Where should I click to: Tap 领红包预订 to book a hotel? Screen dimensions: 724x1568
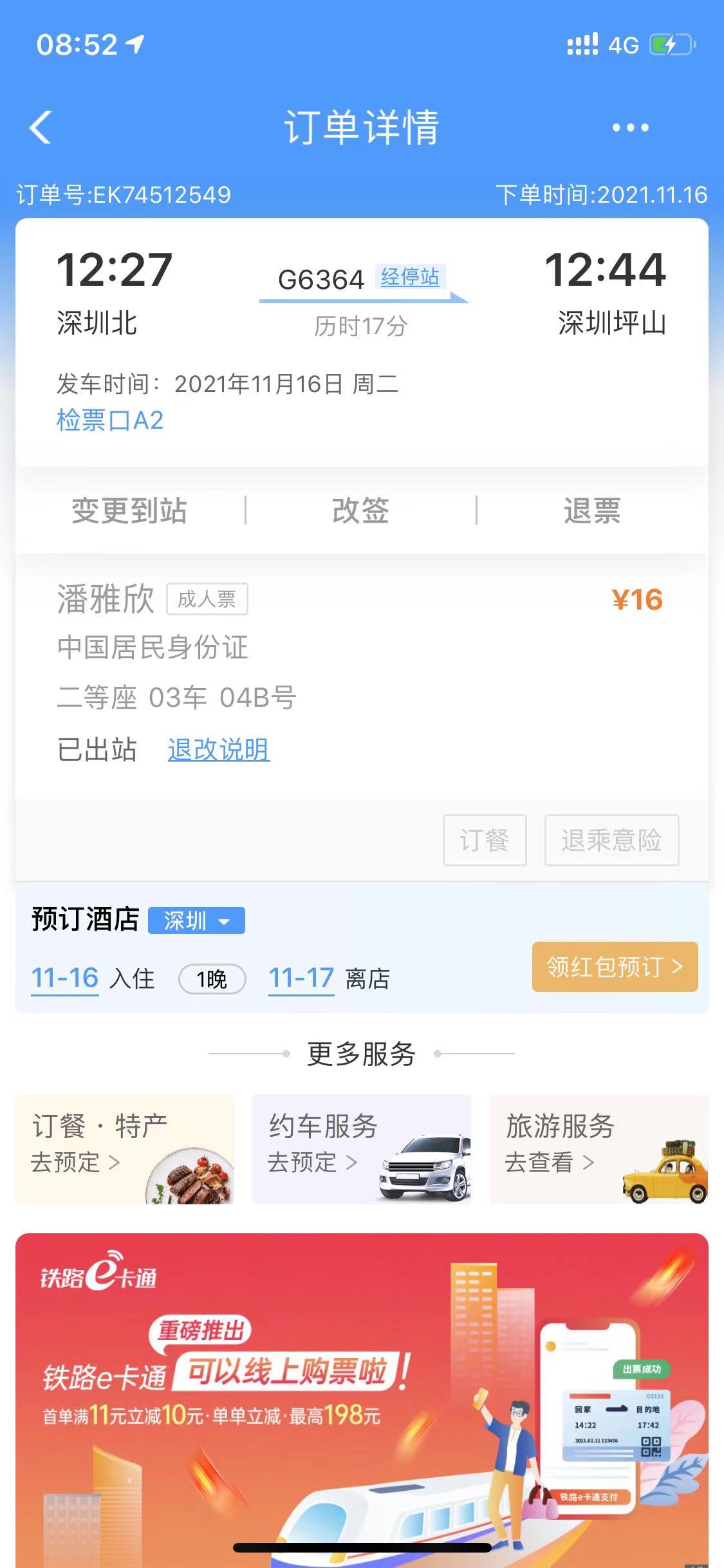click(615, 966)
